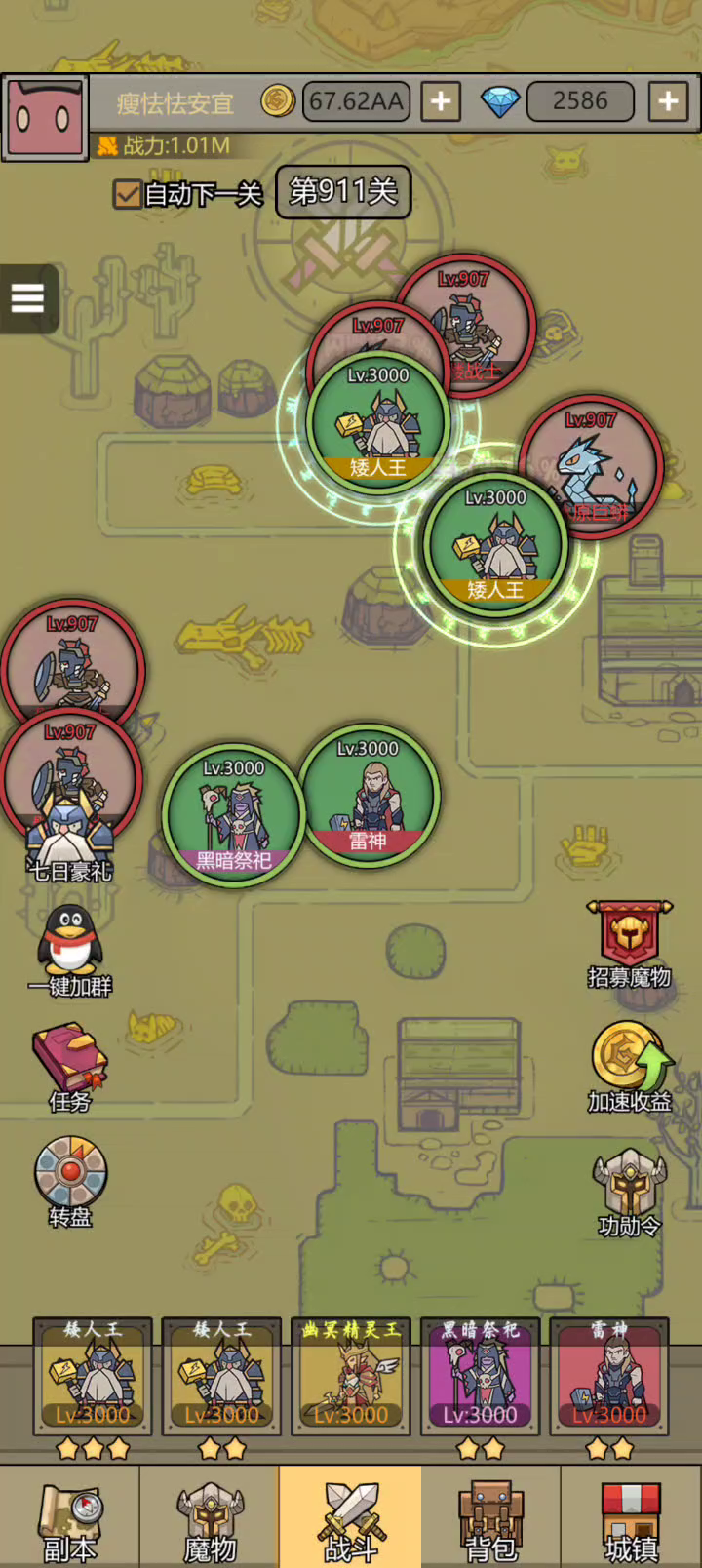Open the player avatar profile

point(45,118)
